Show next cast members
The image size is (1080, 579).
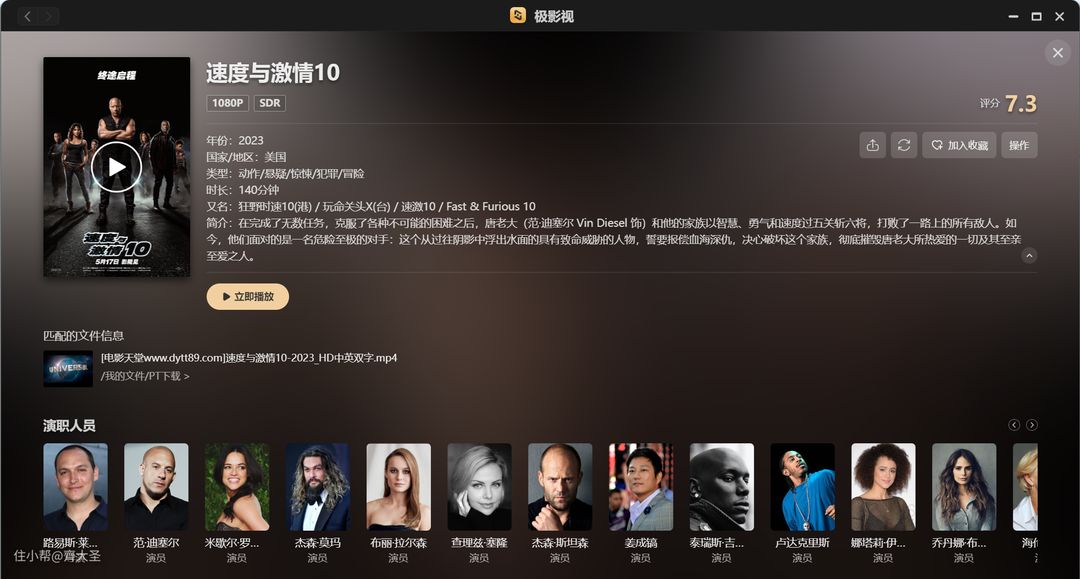pyautogui.click(x=1032, y=425)
